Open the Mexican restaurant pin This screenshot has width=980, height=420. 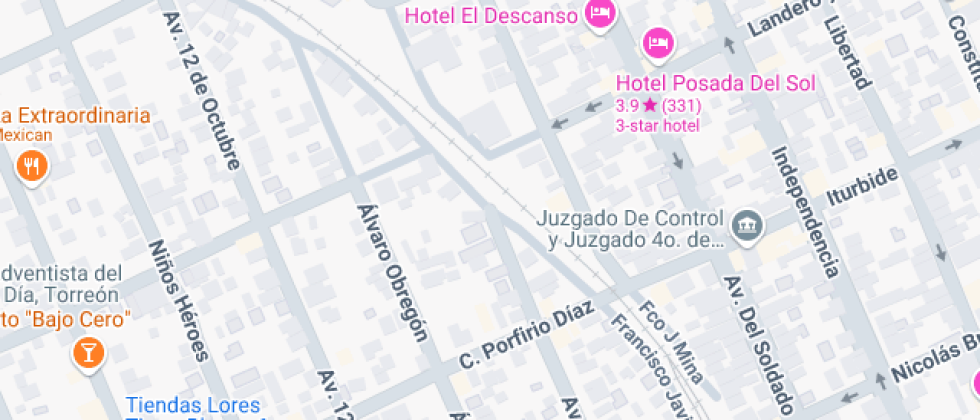coord(33,167)
